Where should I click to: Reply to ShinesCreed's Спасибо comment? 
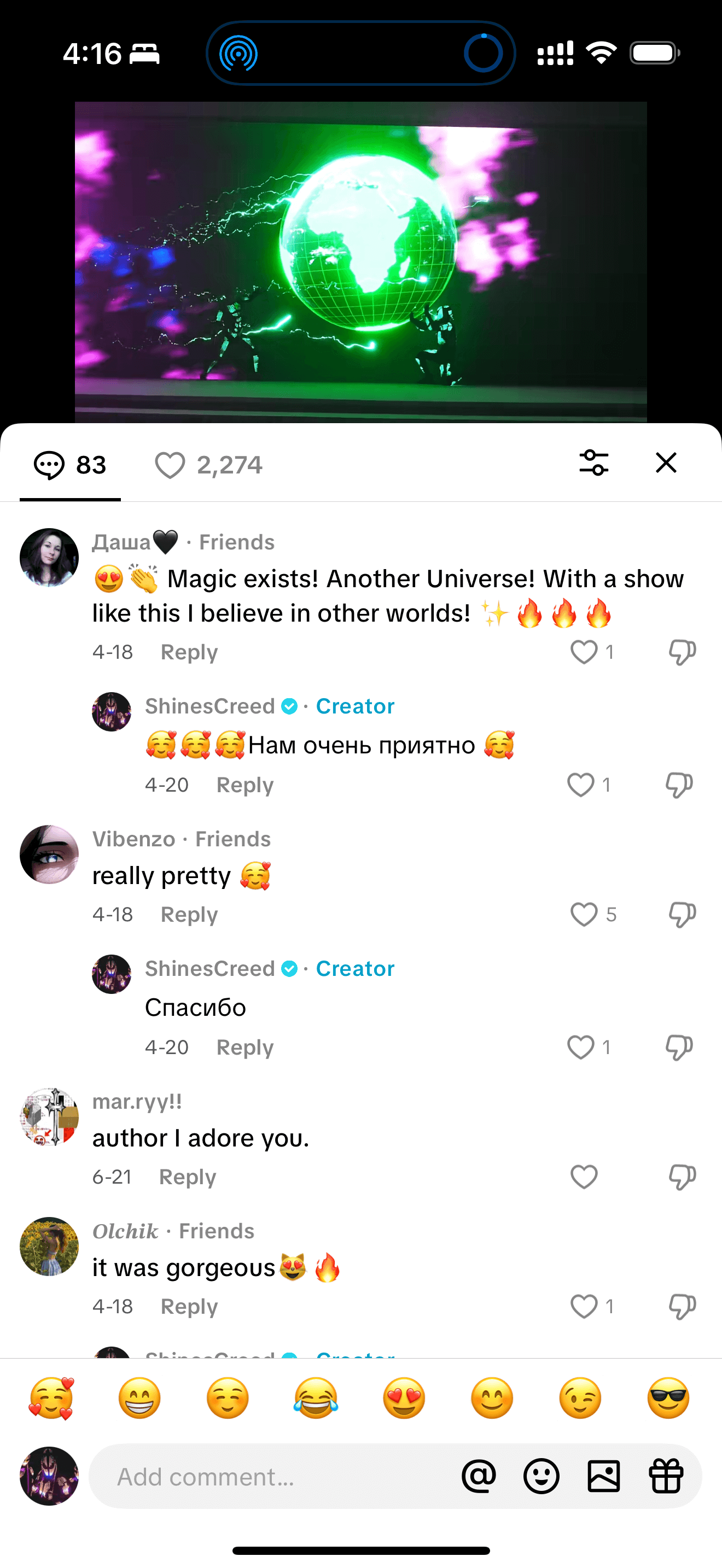click(244, 1047)
